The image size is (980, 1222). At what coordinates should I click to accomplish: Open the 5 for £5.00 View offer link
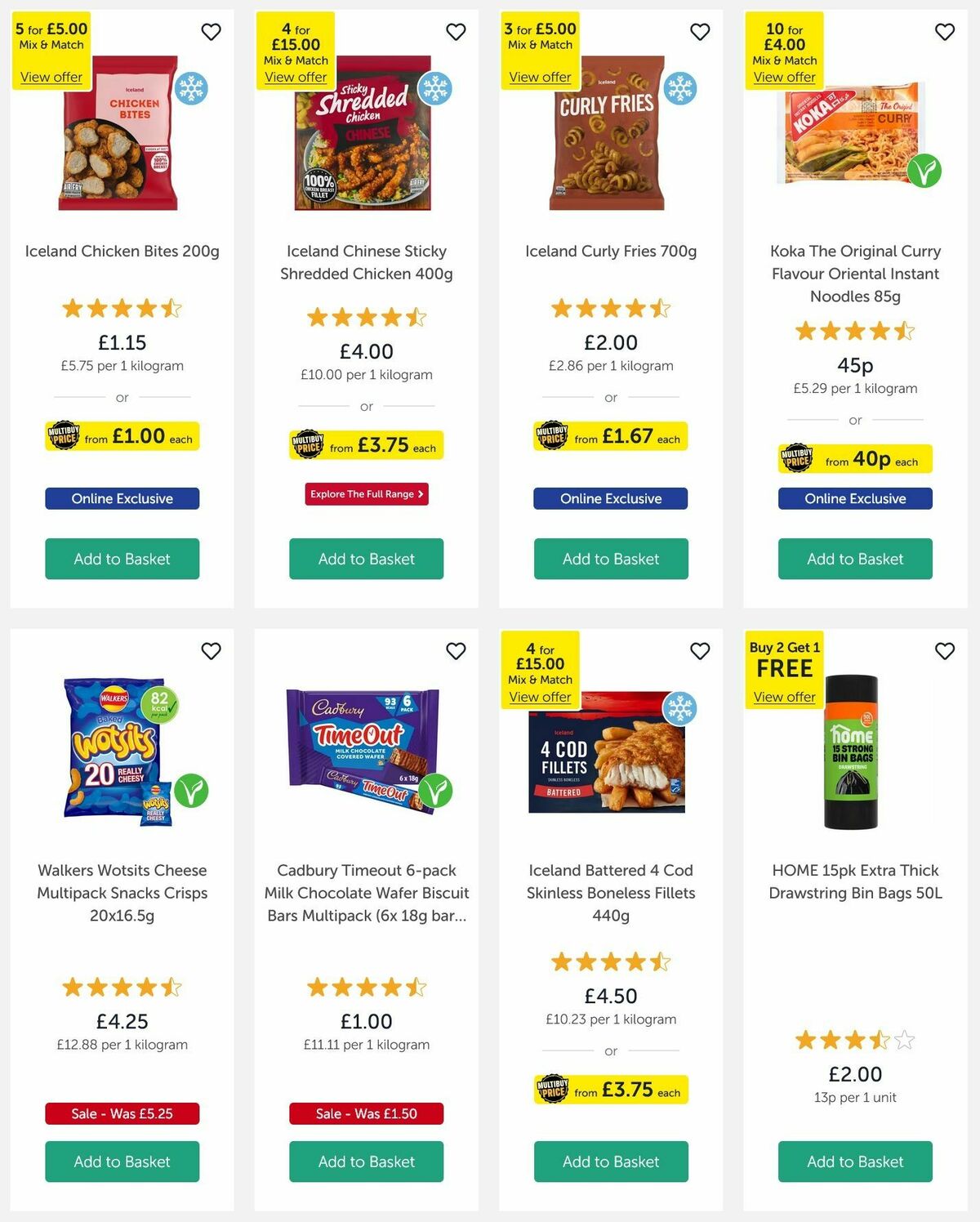51,77
